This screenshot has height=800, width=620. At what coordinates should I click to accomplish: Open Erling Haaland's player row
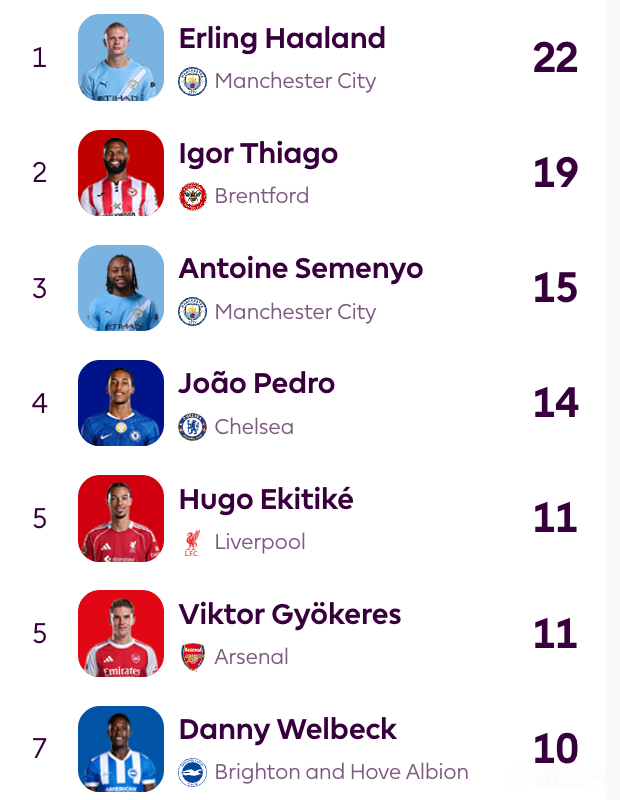click(x=281, y=40)
